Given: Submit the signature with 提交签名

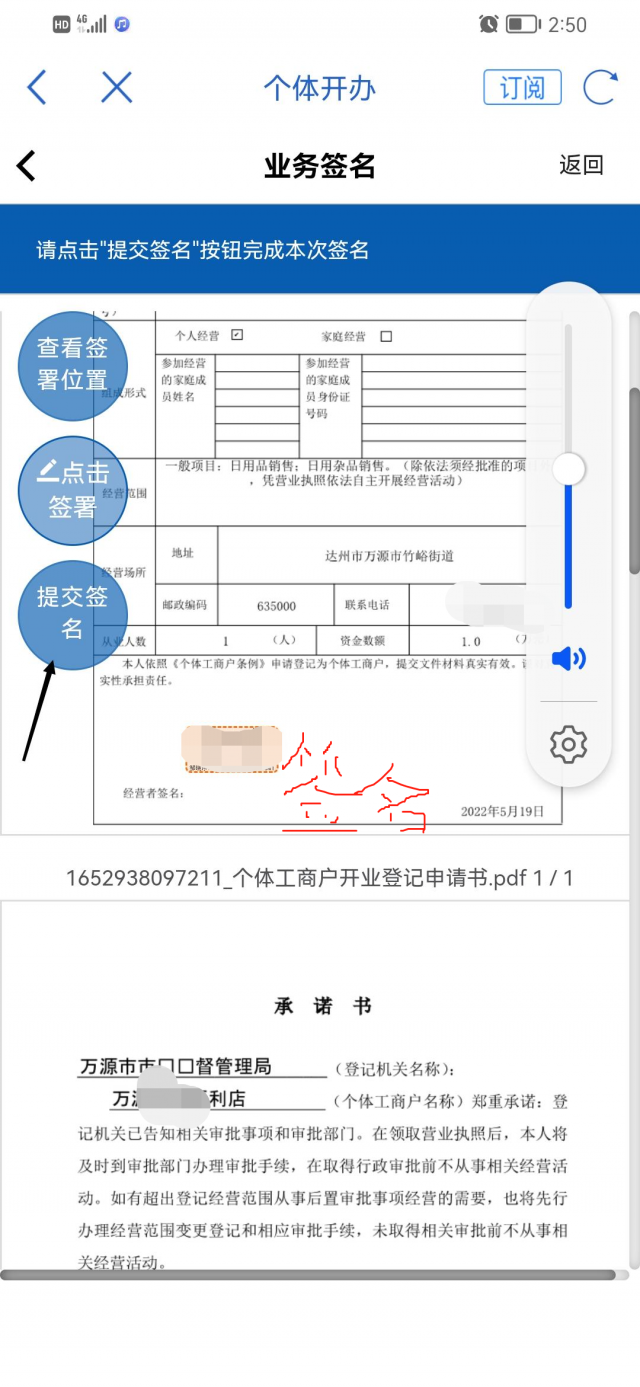Looking at the screenshot, I should pyautogui.click(x=73, y=612).
